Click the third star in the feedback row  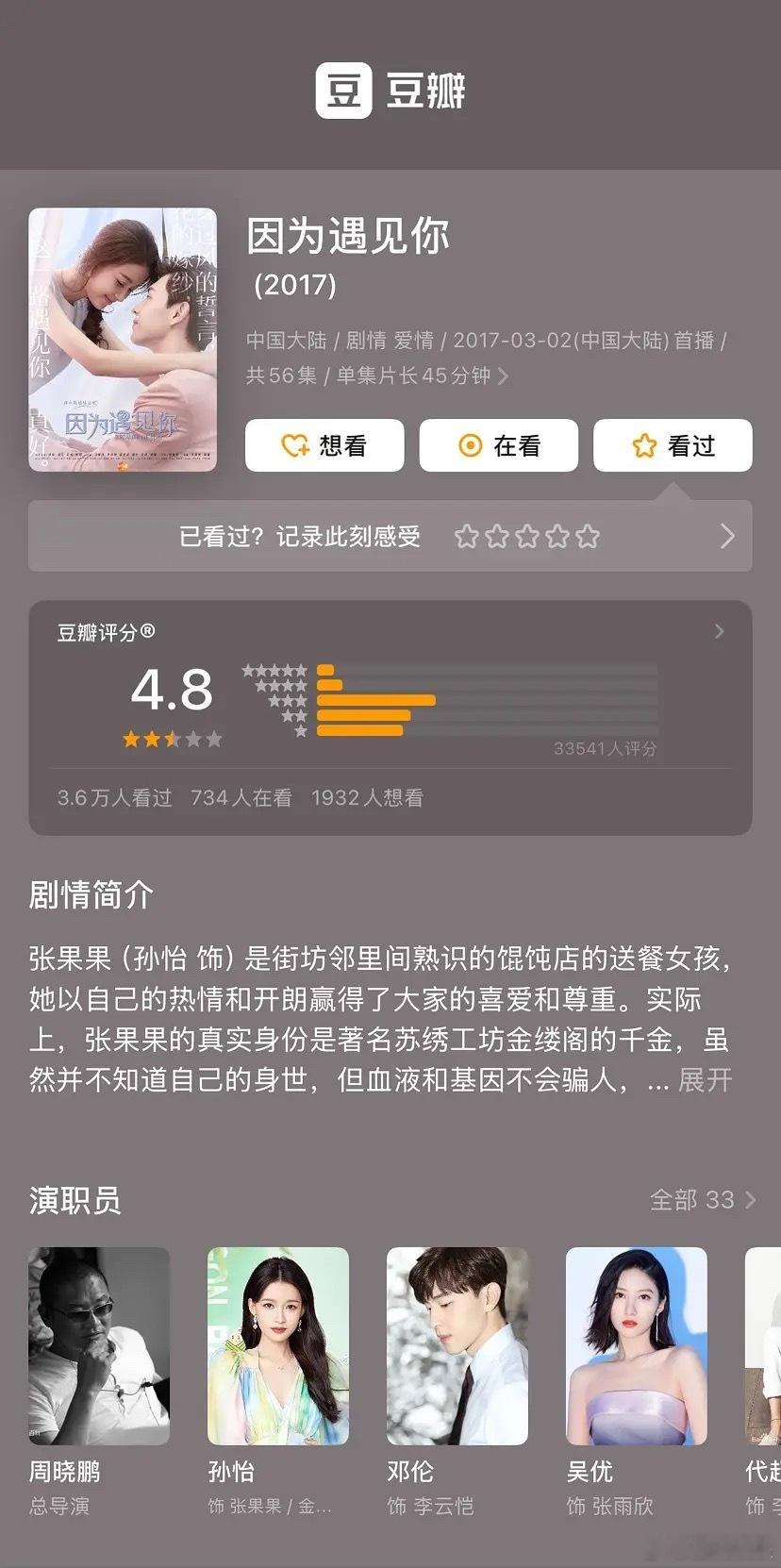coord(526,536)
